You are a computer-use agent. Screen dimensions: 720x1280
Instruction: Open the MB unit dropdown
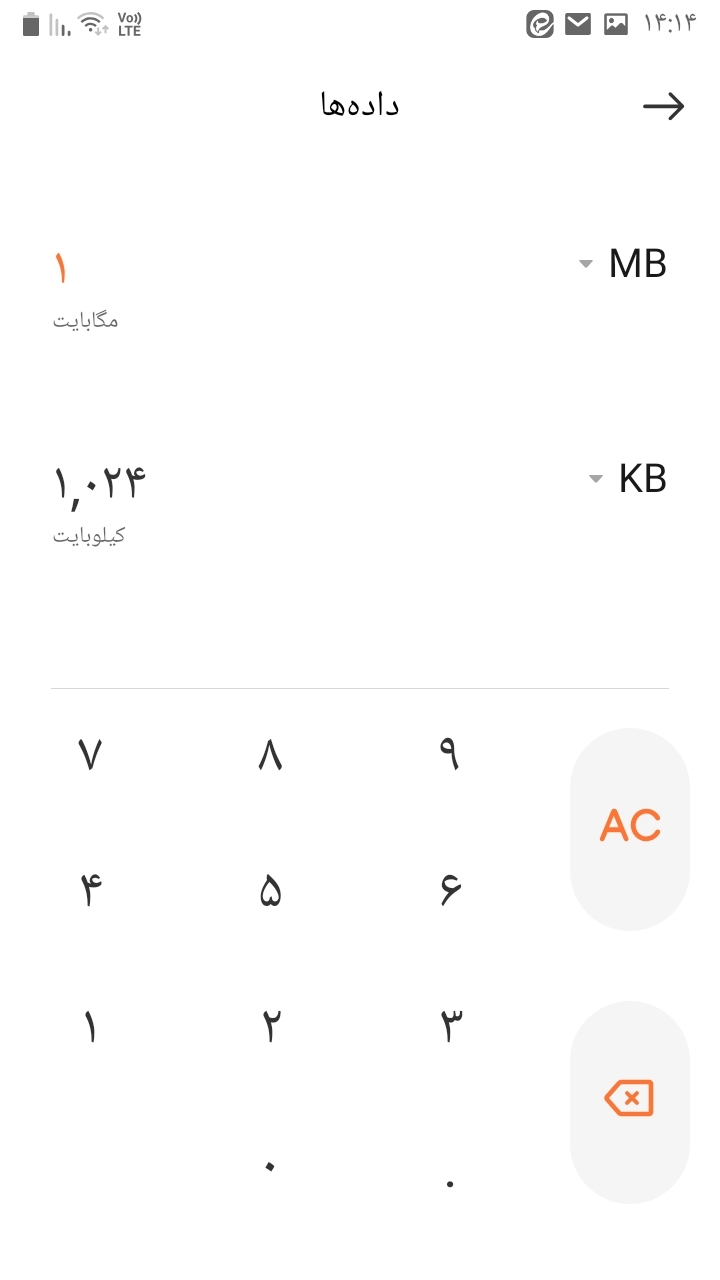click(x=623, y=264)
